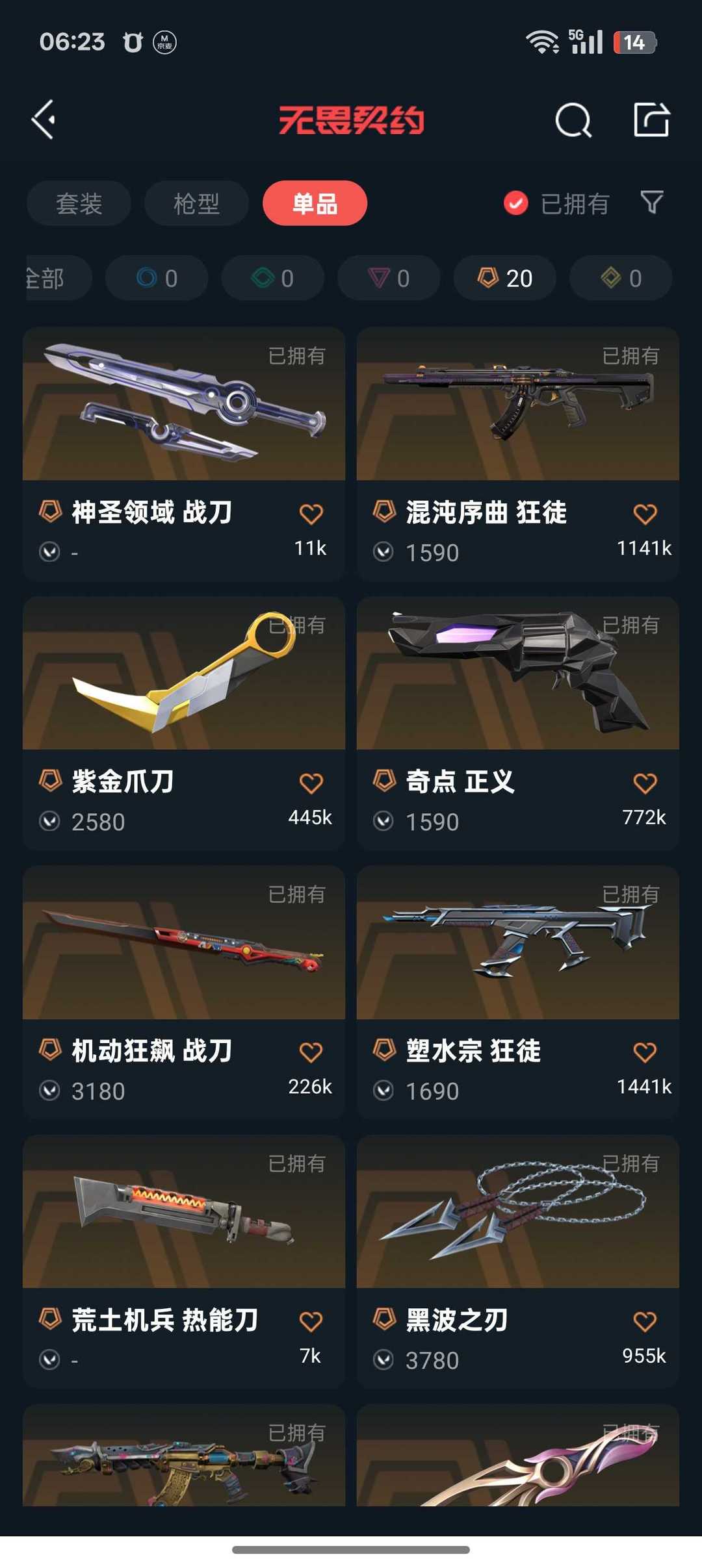Viewport: 702px width, 1568px height.
Task: Open the search icon in the header
Action: pos(573,120)
